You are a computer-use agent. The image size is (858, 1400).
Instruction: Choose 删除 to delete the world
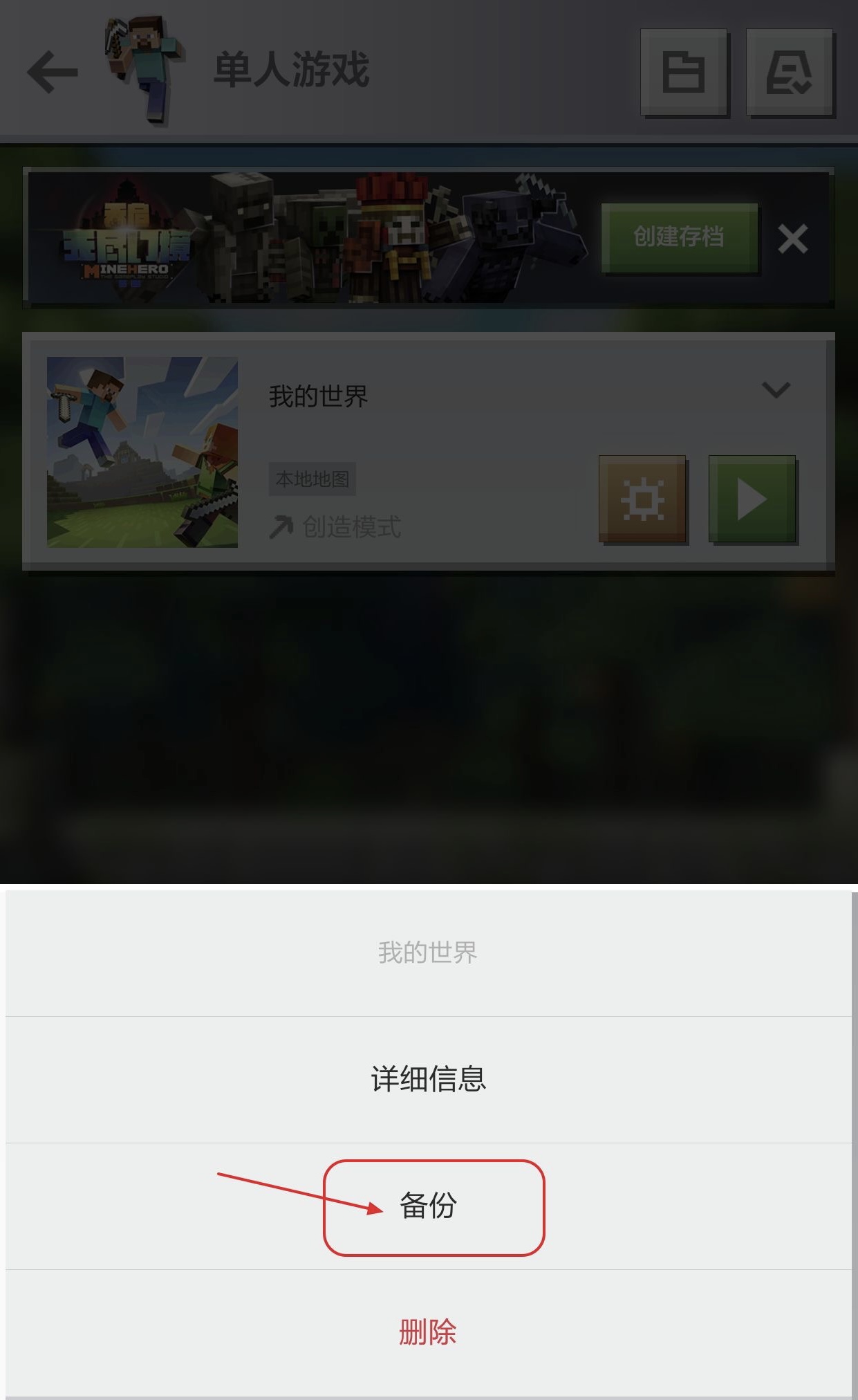click(x=428, y=1332)
